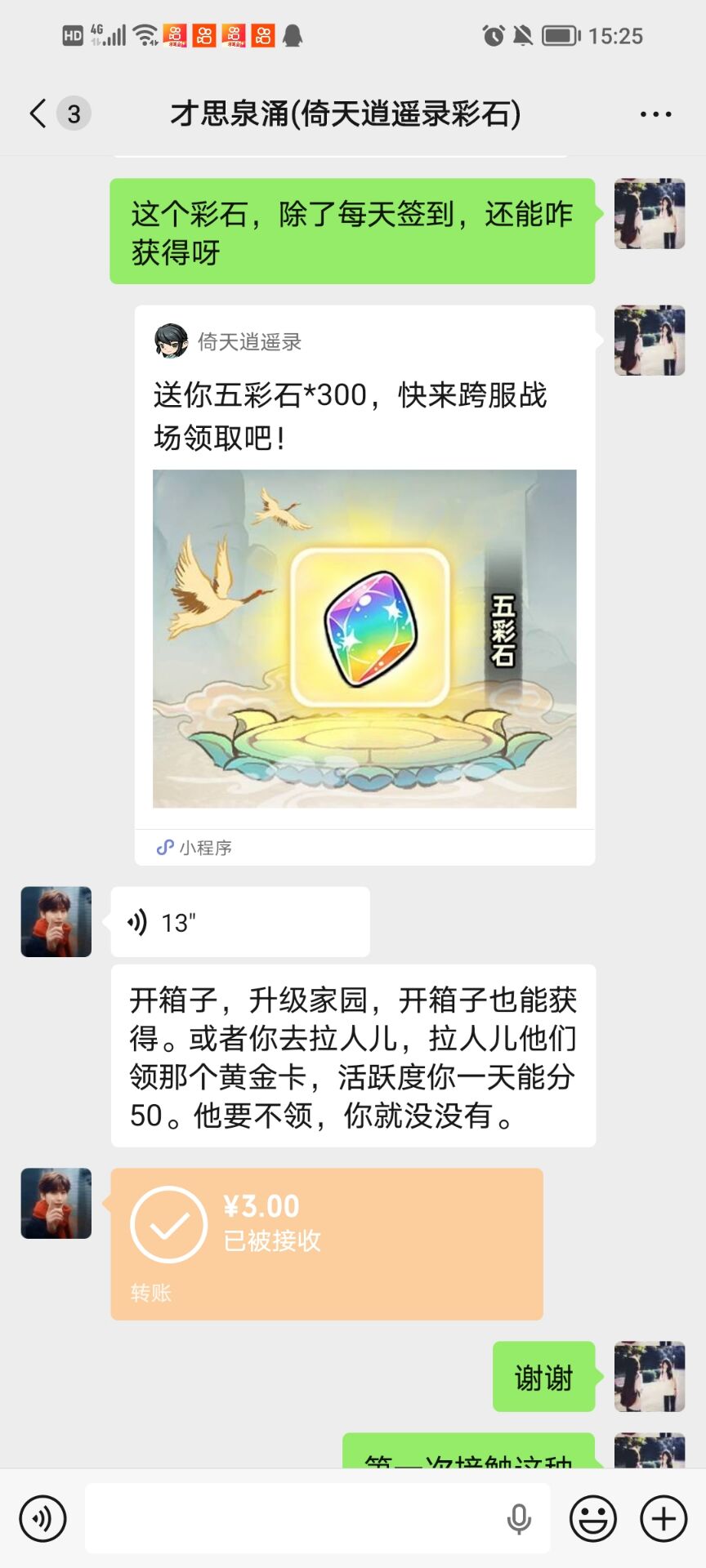Open the plus attachment menu

tap(664, 1518)
